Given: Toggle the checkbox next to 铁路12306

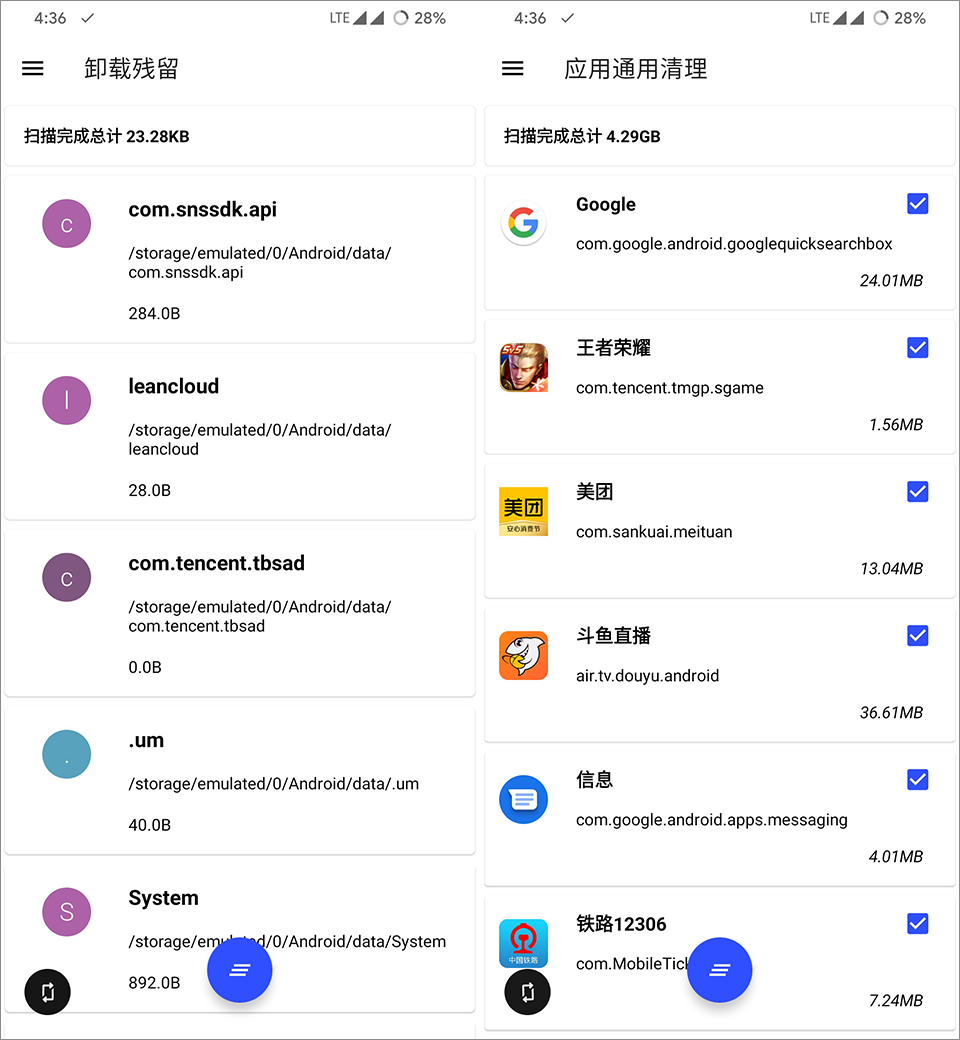Looking at the screenshot, I should pyautogui.click(x=917, y=923).
